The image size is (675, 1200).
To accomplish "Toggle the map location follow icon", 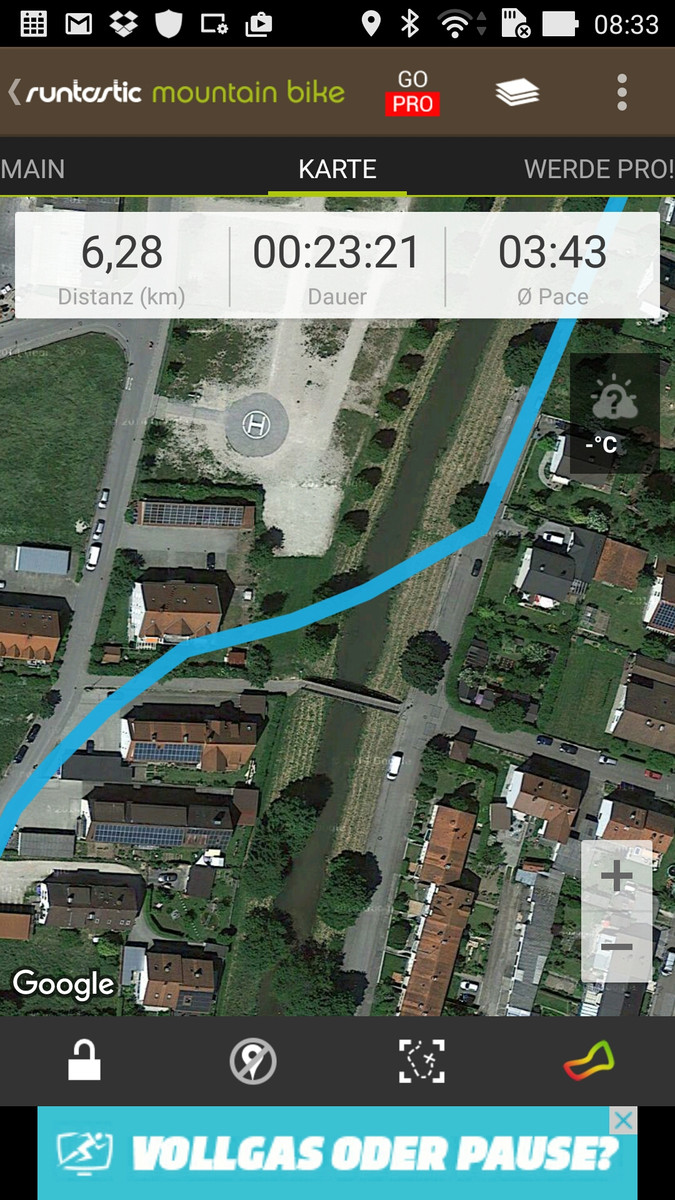I will 252,1061.
